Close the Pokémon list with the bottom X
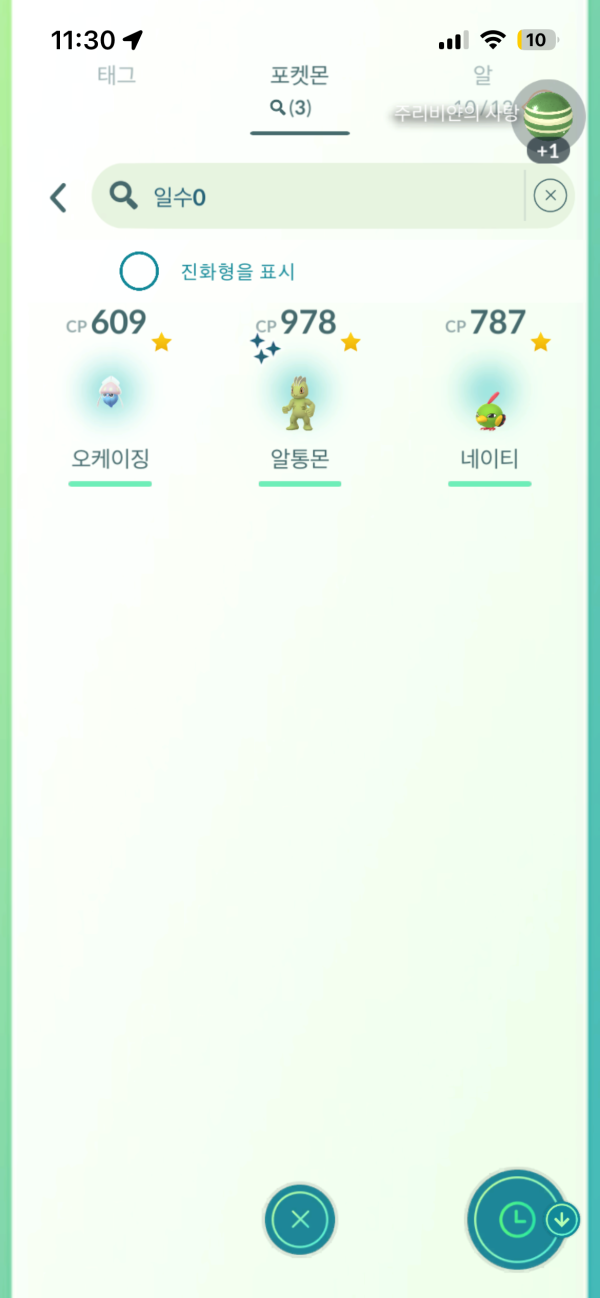This screenshot has height=1298, width=600. [x=300, y=1219]
